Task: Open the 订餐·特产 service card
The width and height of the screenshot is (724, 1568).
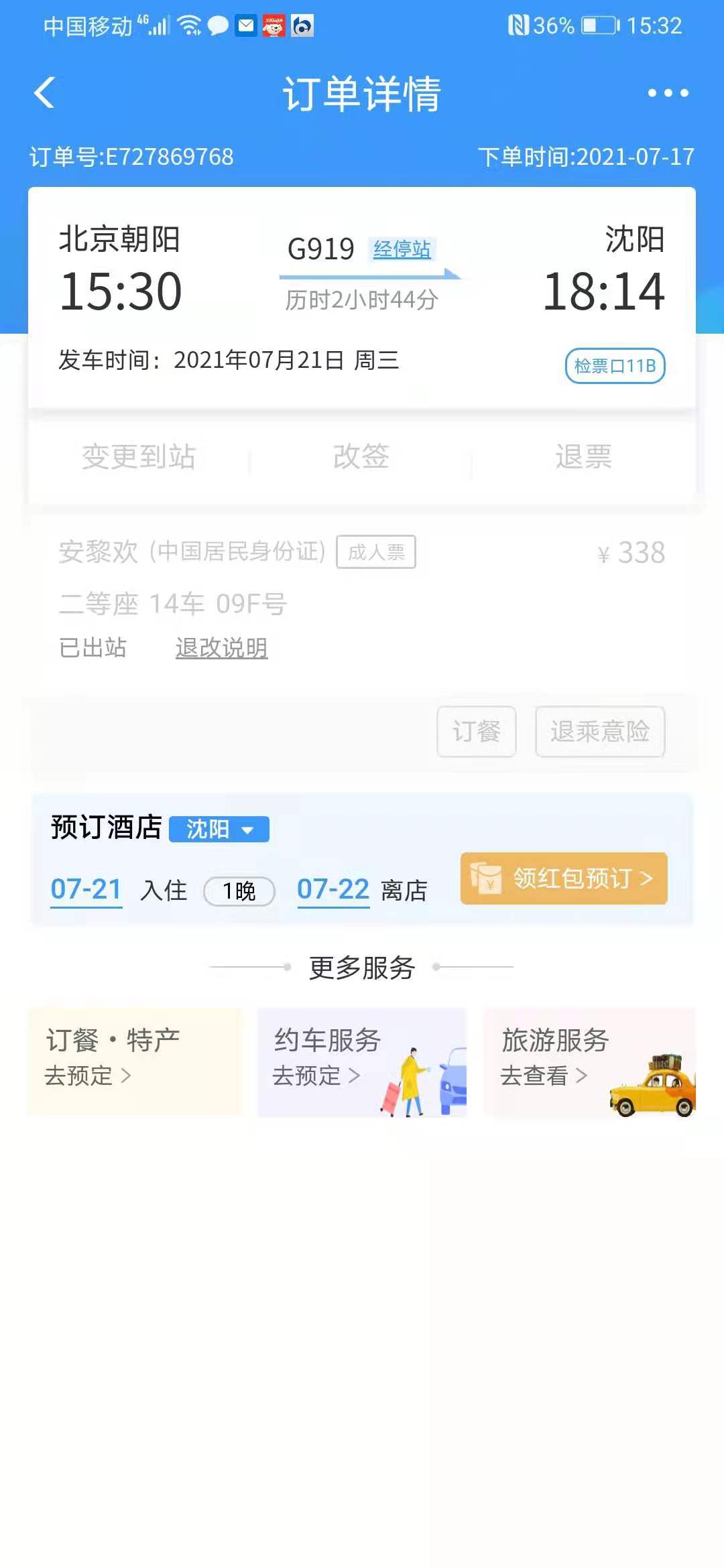Action: click(134, 1061)
